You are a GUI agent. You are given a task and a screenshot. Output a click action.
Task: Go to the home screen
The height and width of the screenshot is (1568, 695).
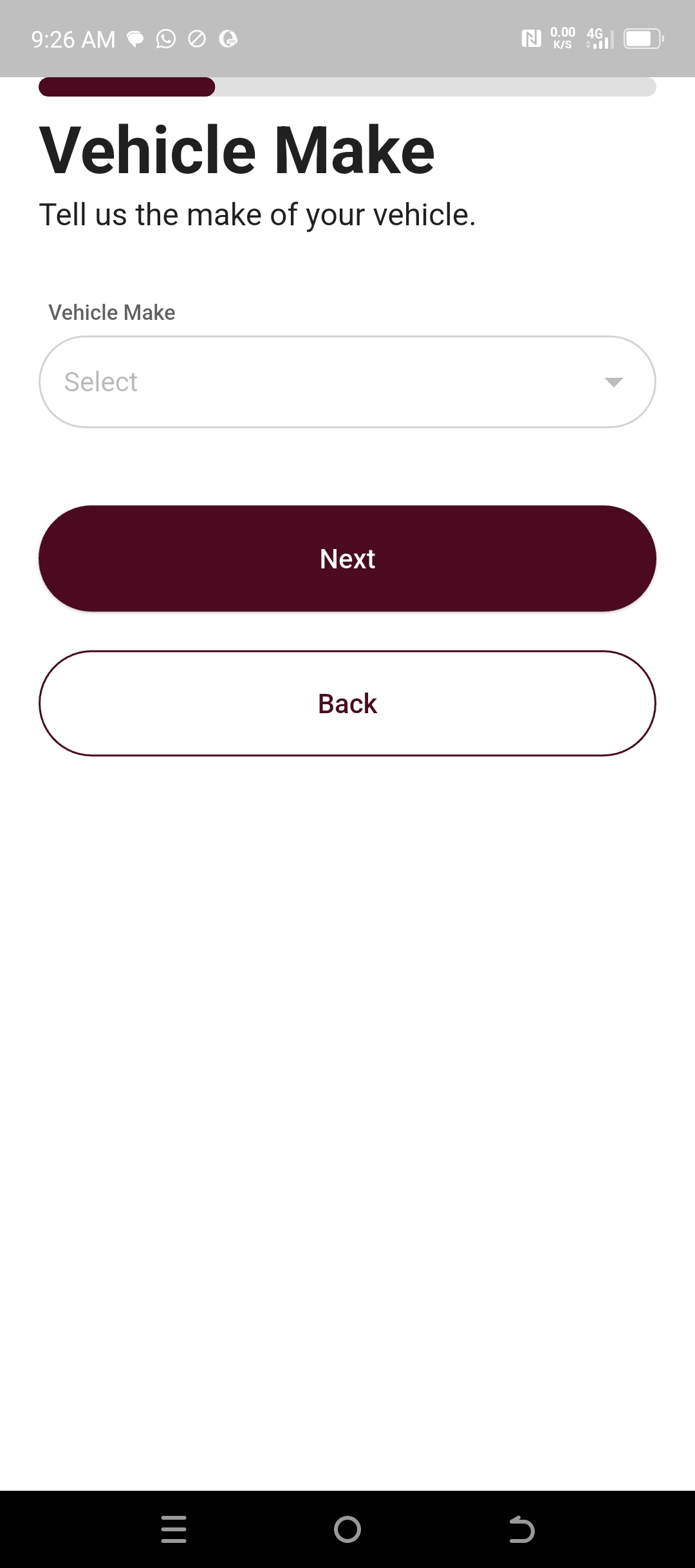click(347, 1529)
